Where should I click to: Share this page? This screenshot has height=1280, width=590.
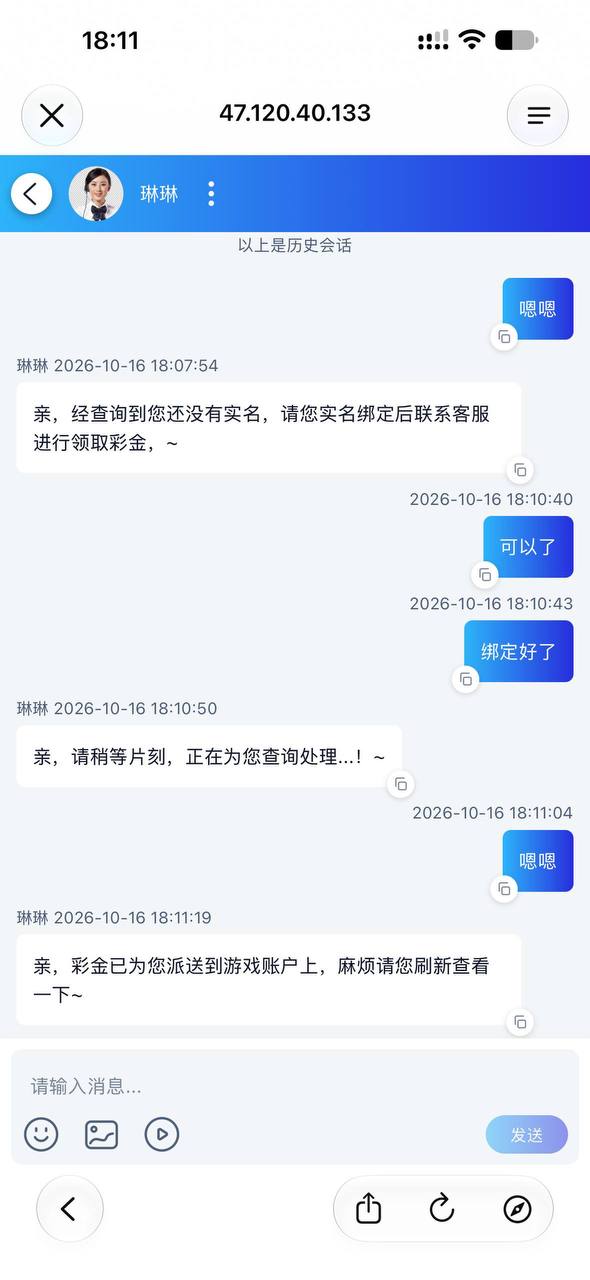(369, 1209)
